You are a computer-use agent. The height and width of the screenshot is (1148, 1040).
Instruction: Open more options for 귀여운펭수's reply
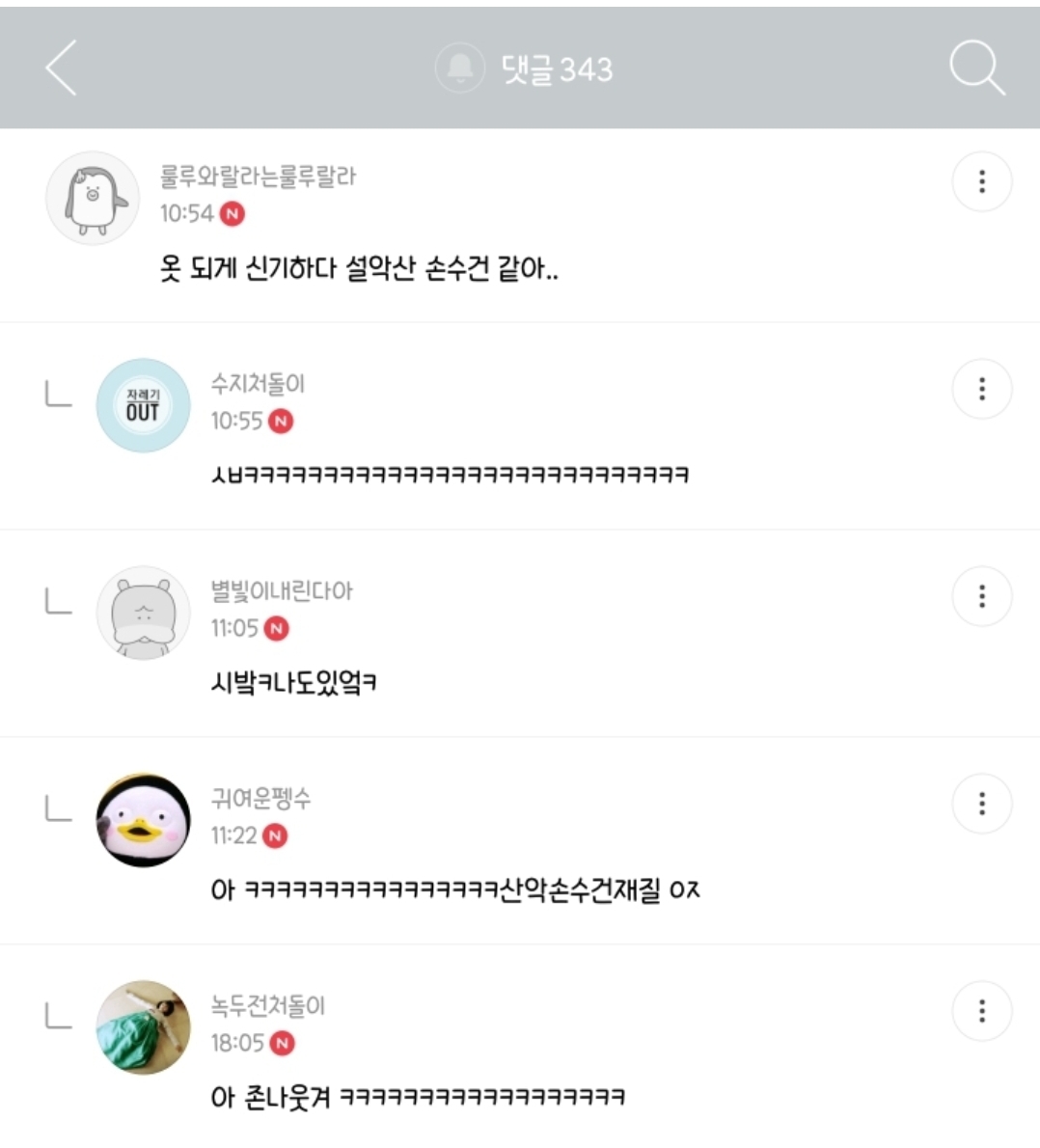tap(981, 804)
